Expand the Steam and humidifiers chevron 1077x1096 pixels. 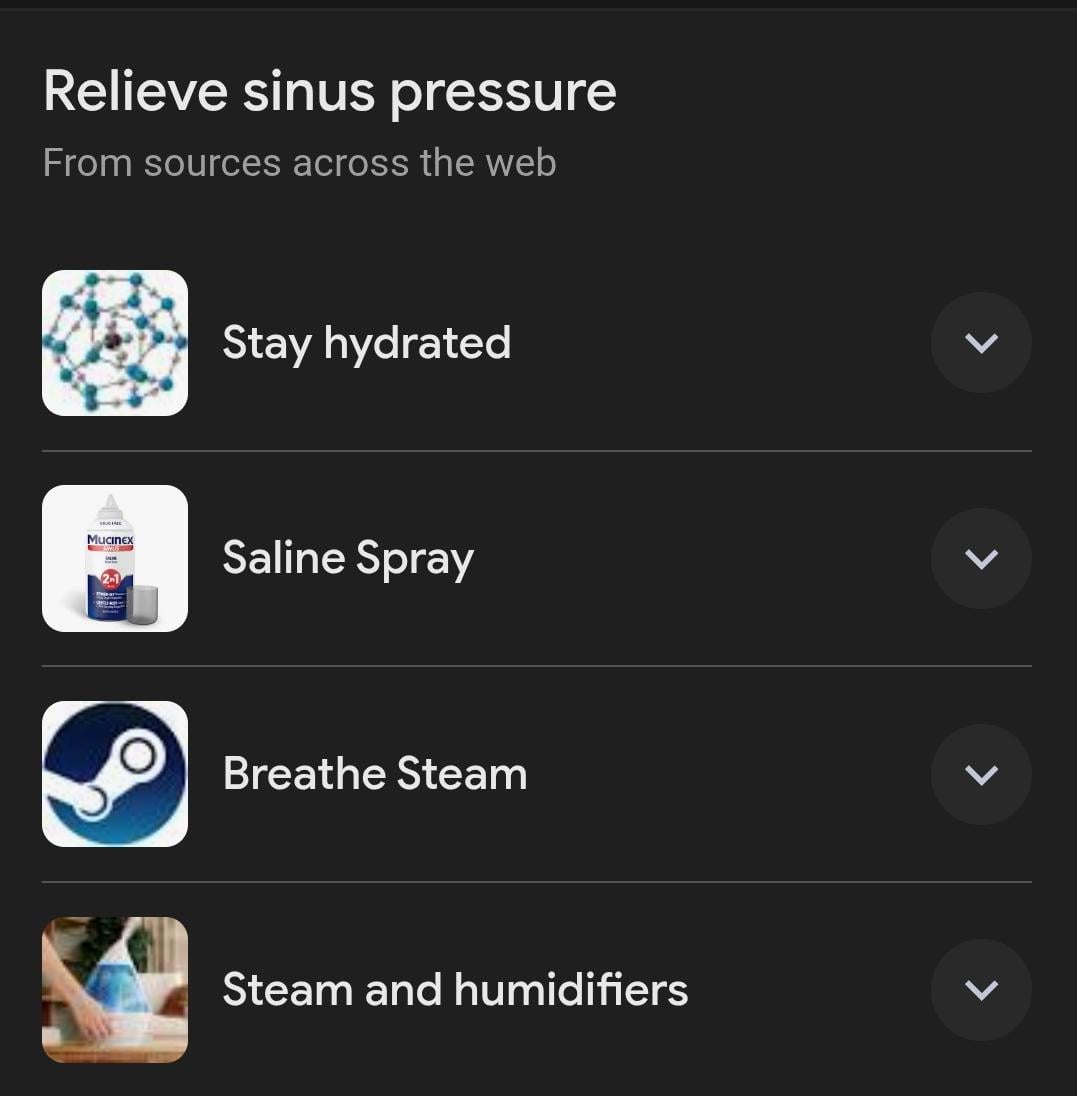[980, 990]
